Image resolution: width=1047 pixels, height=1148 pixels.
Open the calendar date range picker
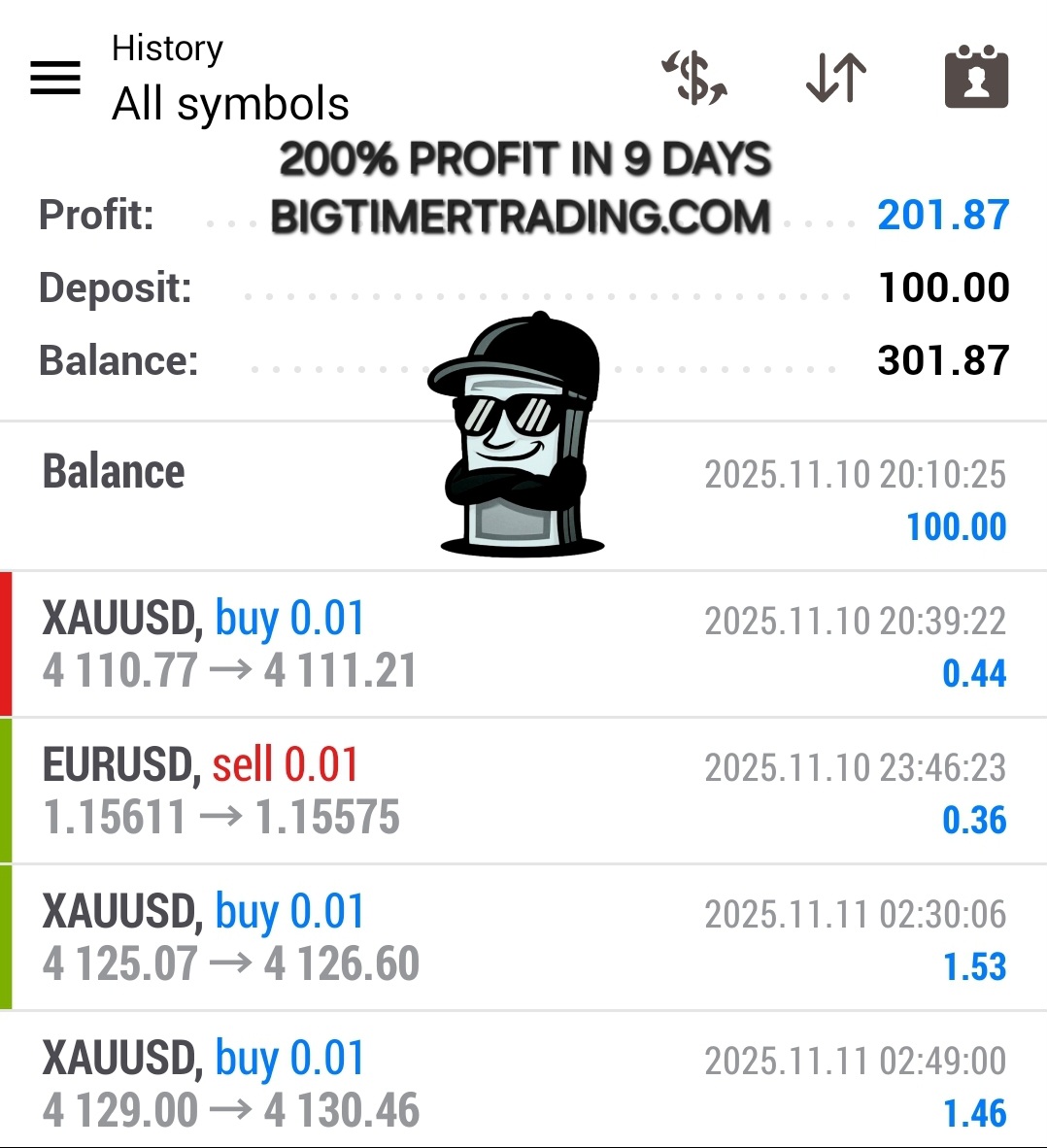[x=976, y=78]
